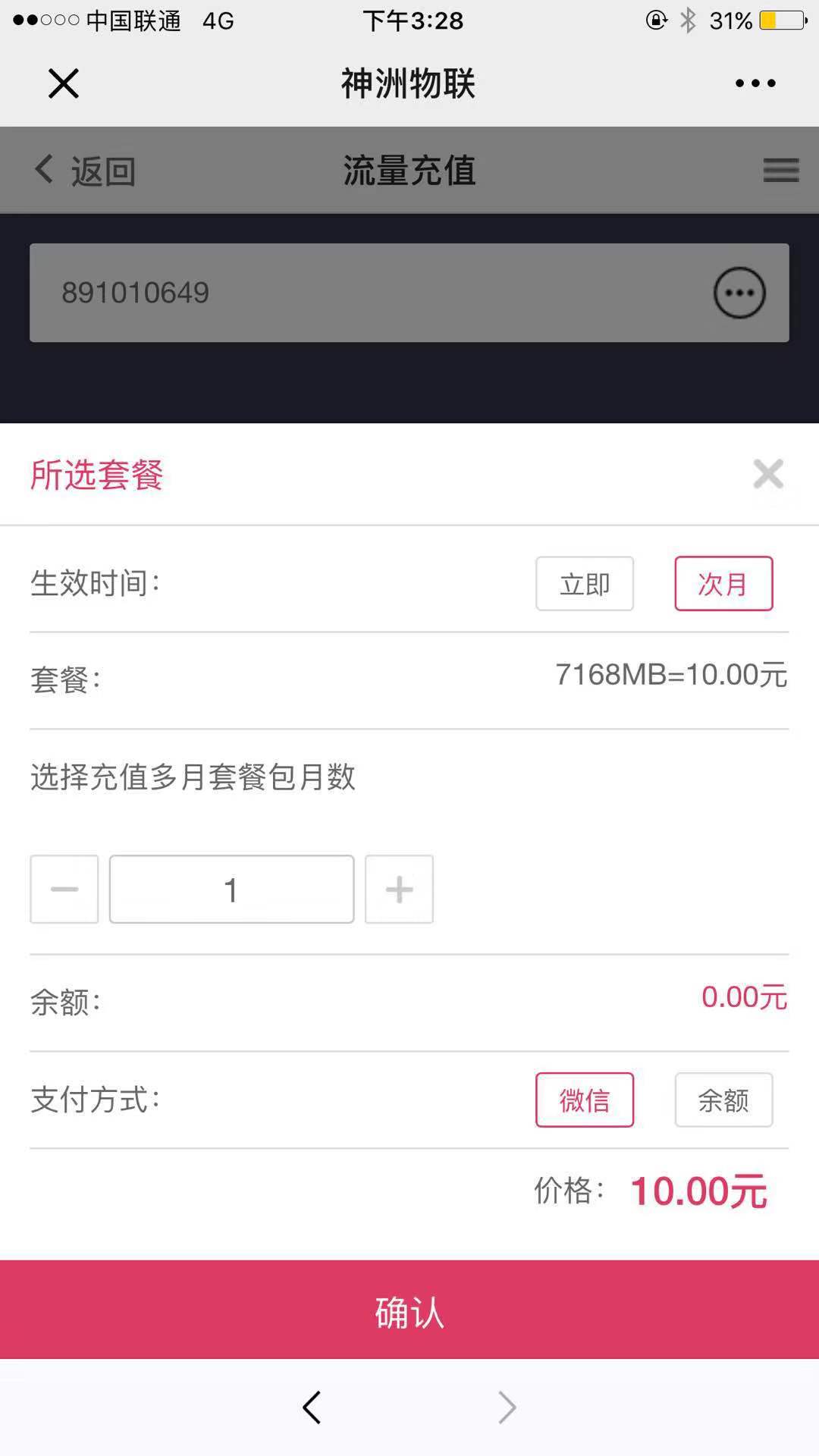This screenshot has width=819, height=1456.
Task: Go back using 返回
Action: pyautogui.click(x=85, y=171)
